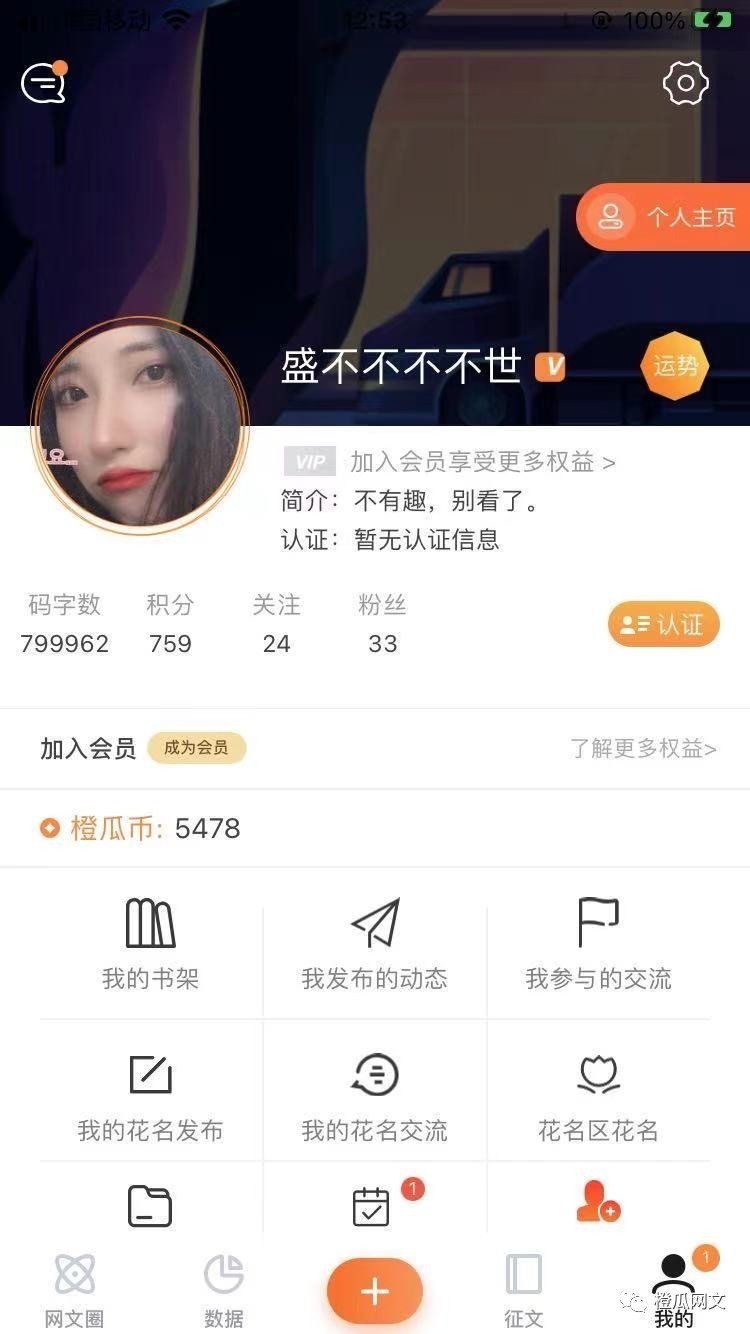Tap the profile avatar photo

tap(140, 424)
